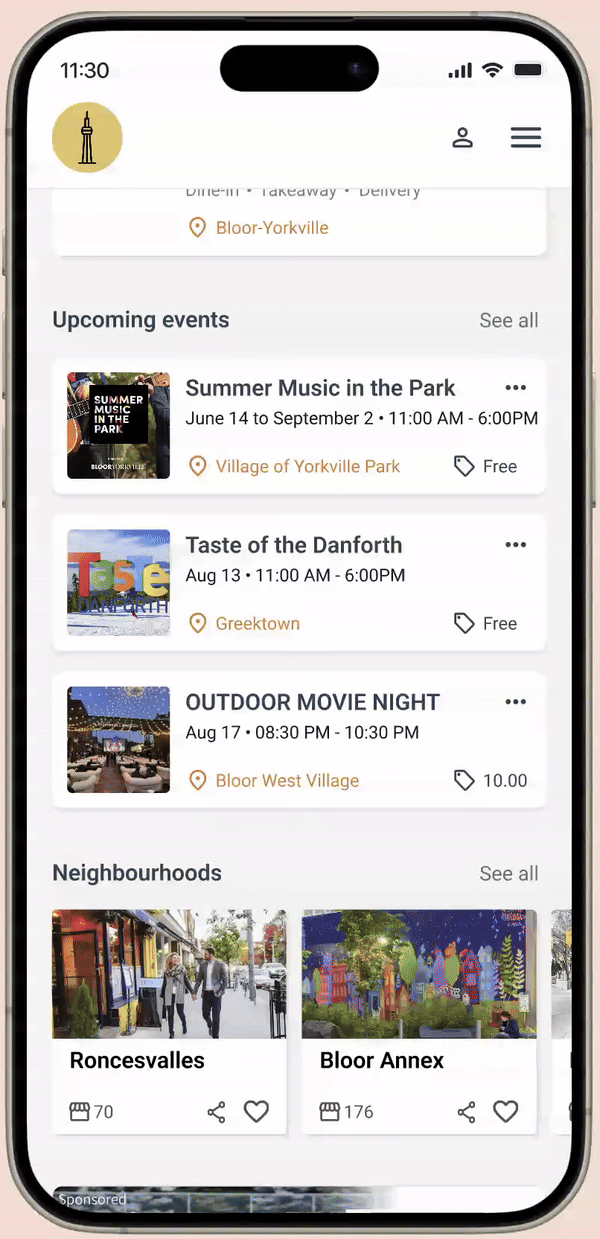See all upcoming events

(508, 320)
